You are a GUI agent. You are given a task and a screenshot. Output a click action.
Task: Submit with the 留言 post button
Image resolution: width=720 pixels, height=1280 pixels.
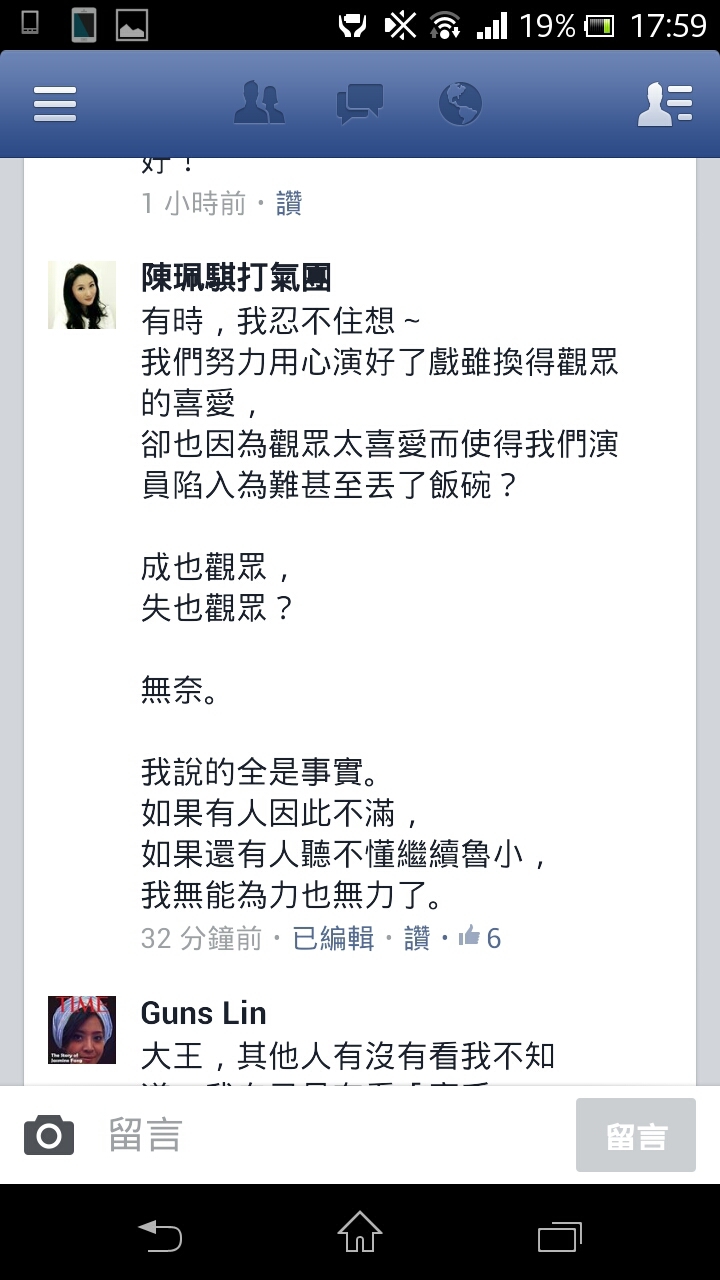pos(636,1135)
